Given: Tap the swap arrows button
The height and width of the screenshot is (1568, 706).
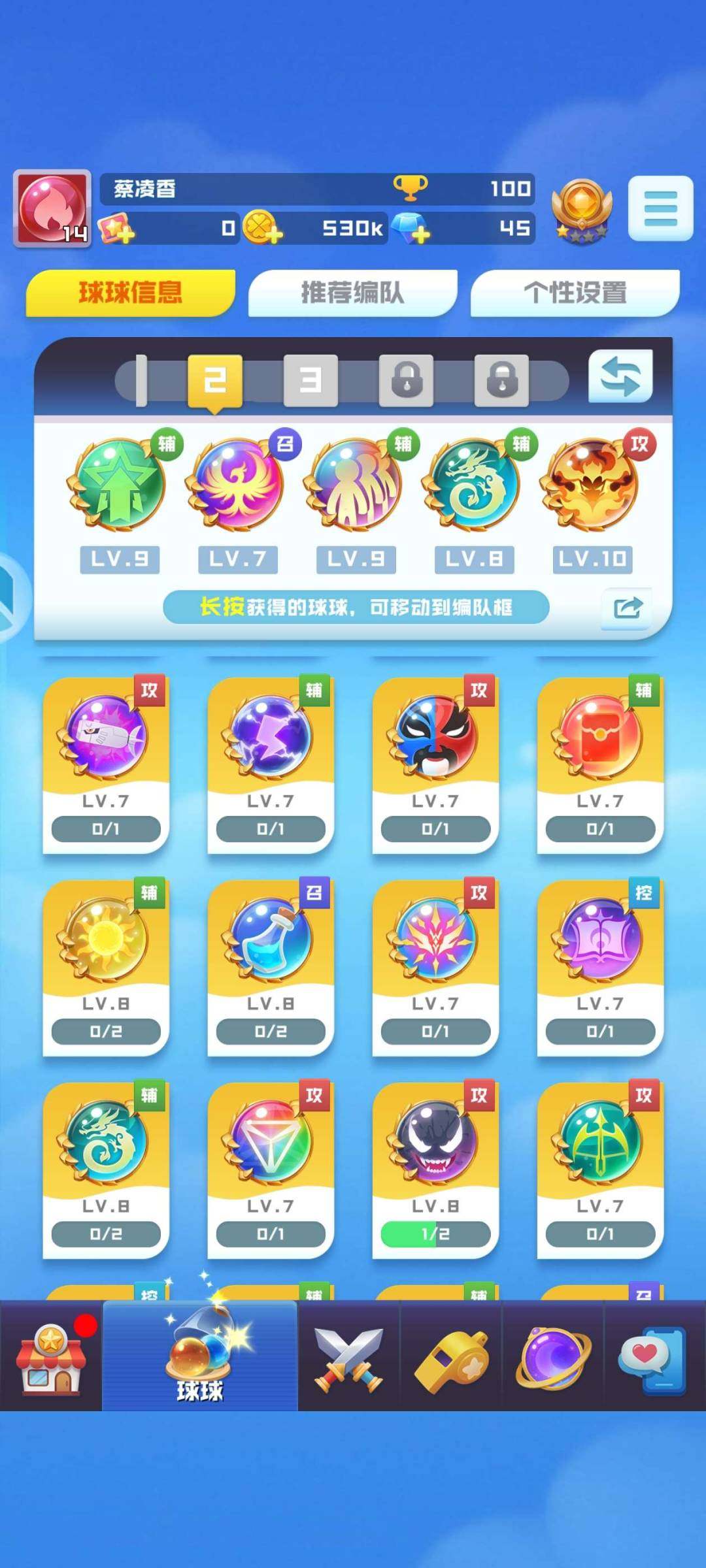Looking at the screenshot, I should tap(620, 377).
